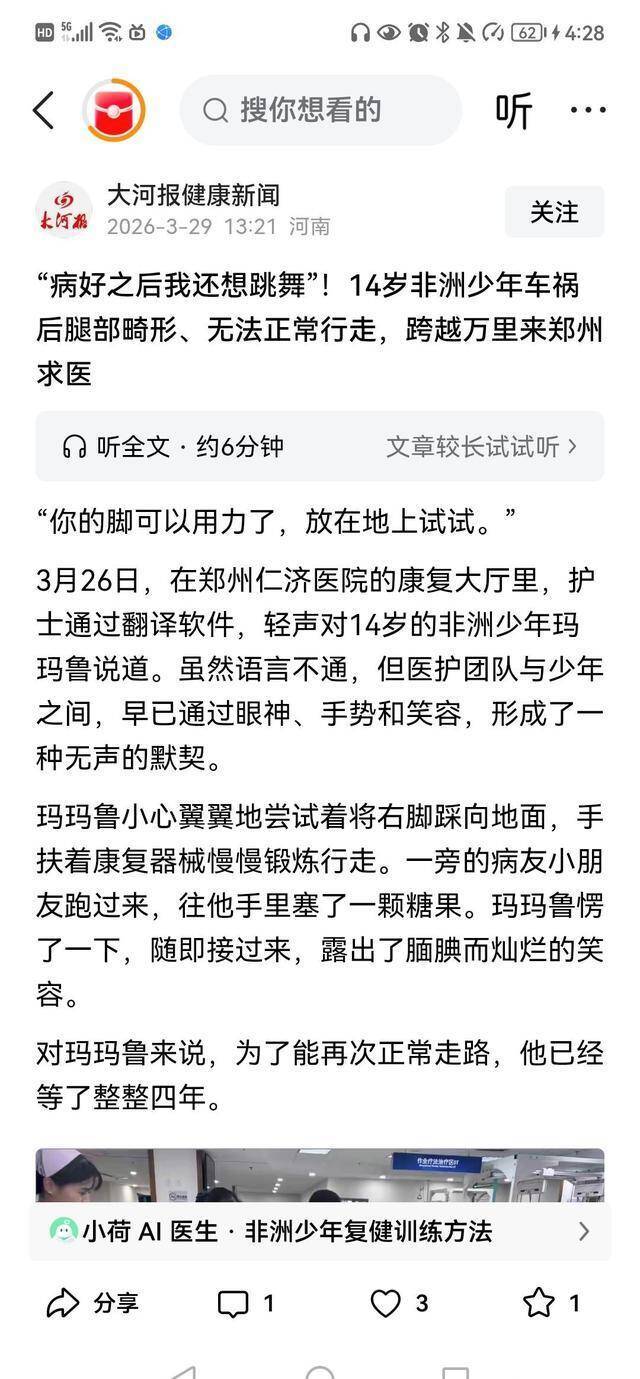
Task: Open the three-dot overflow menu
Action: coord(588,110)
